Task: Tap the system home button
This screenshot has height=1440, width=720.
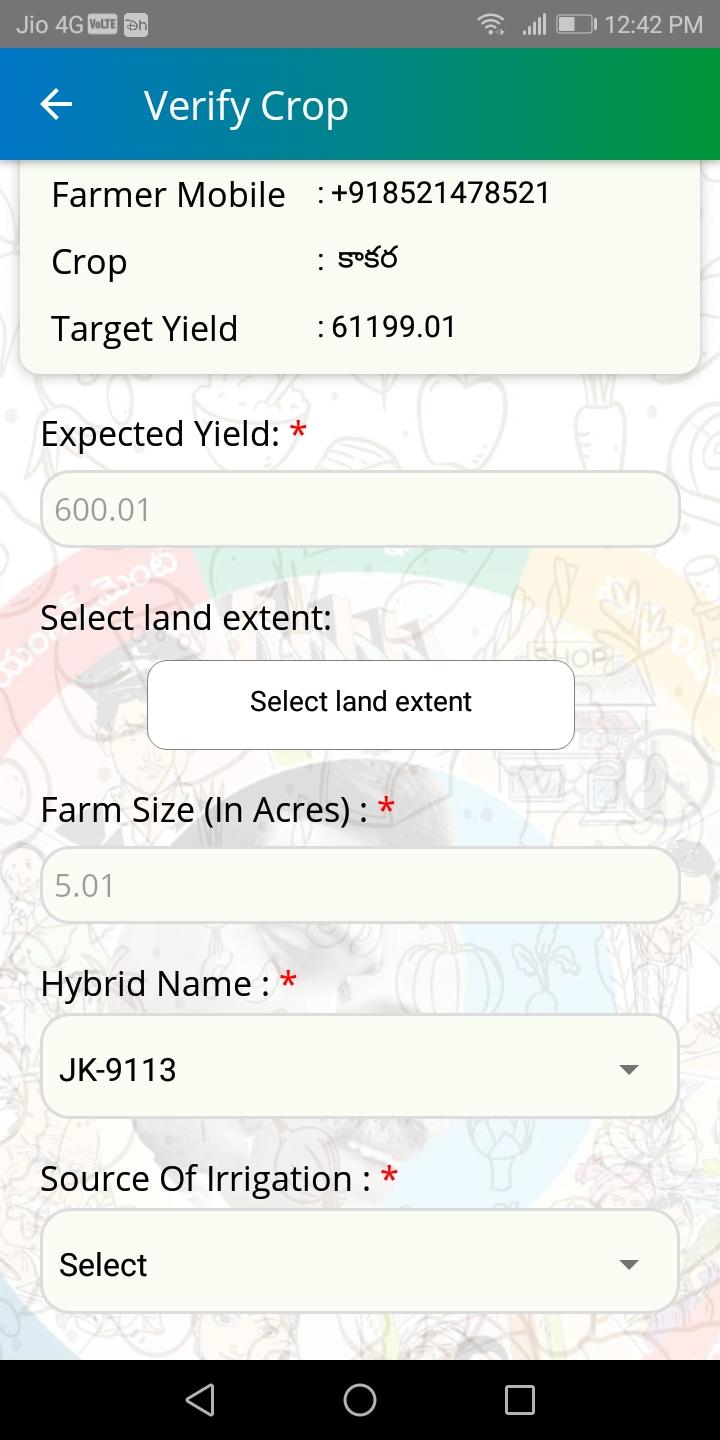Action: pos(360,1400)
